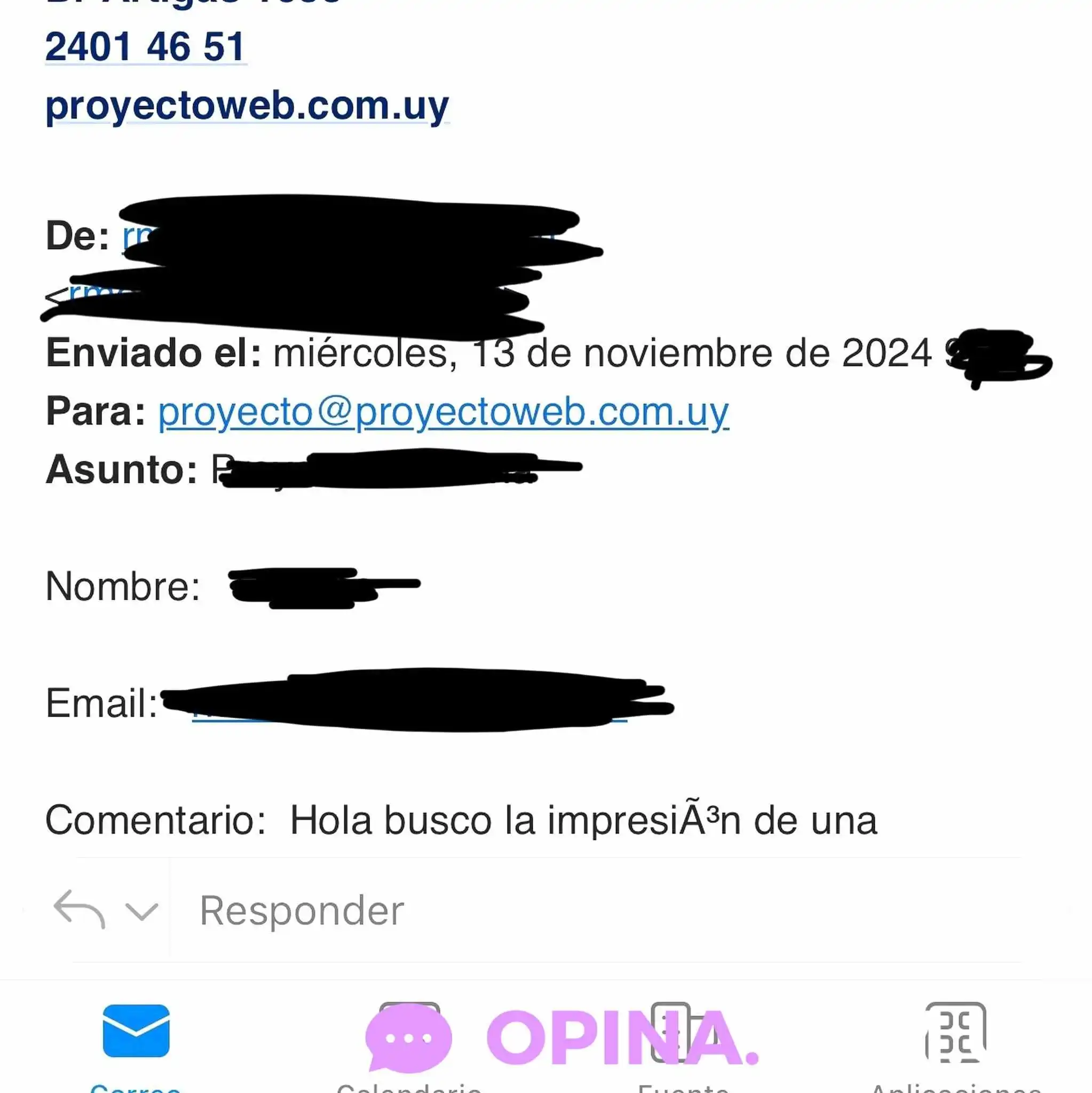Switch to the Correo tab

[136, 1042]
